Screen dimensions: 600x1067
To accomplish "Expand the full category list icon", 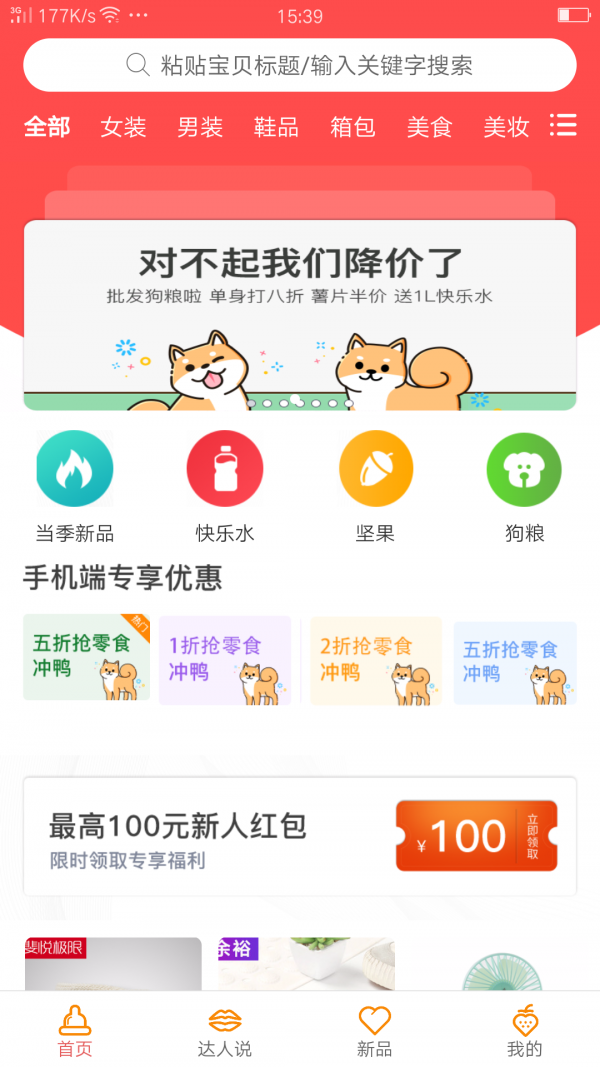I will [563, 125].
